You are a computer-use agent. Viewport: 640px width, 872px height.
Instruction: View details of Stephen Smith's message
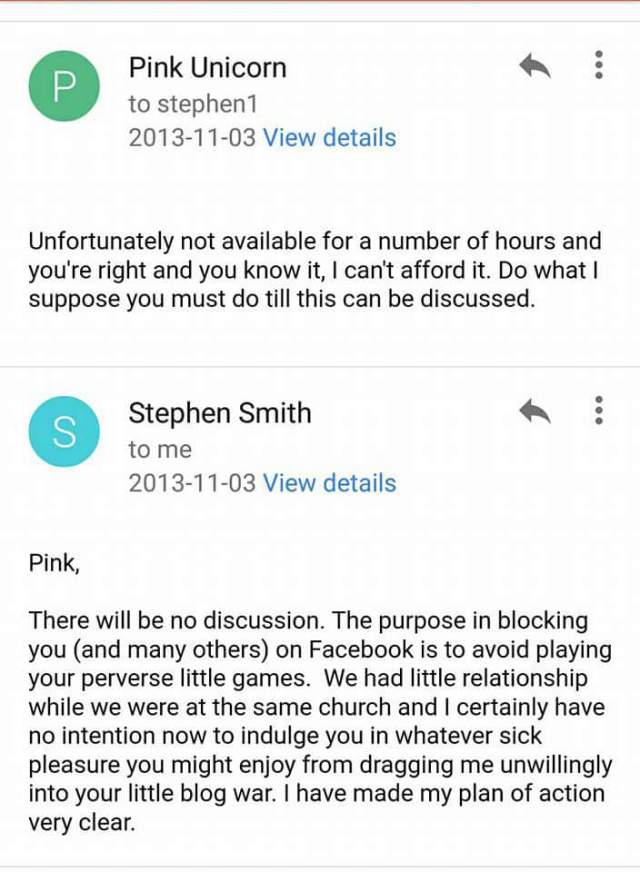329,483
